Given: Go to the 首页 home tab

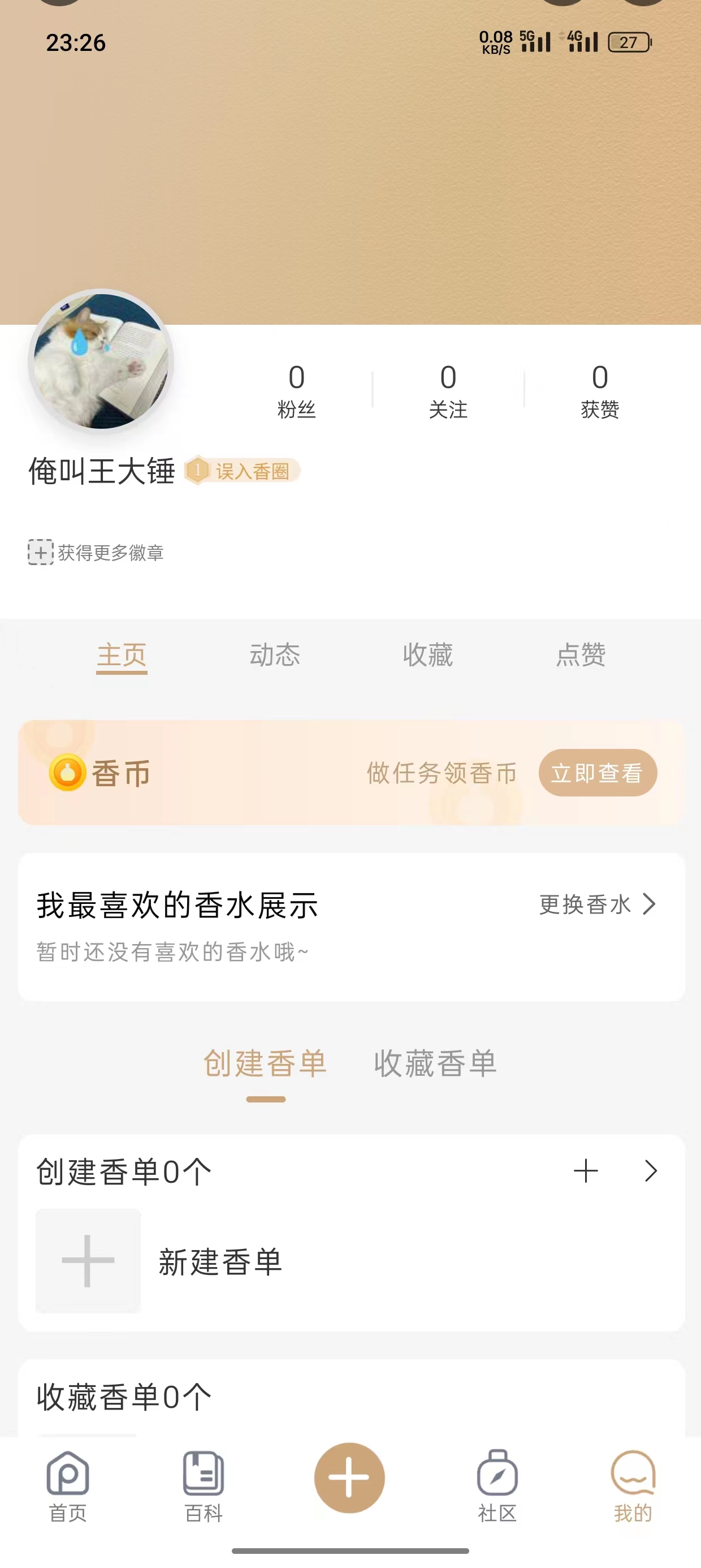Looking at the screenshot, I should pos(67,1485).
